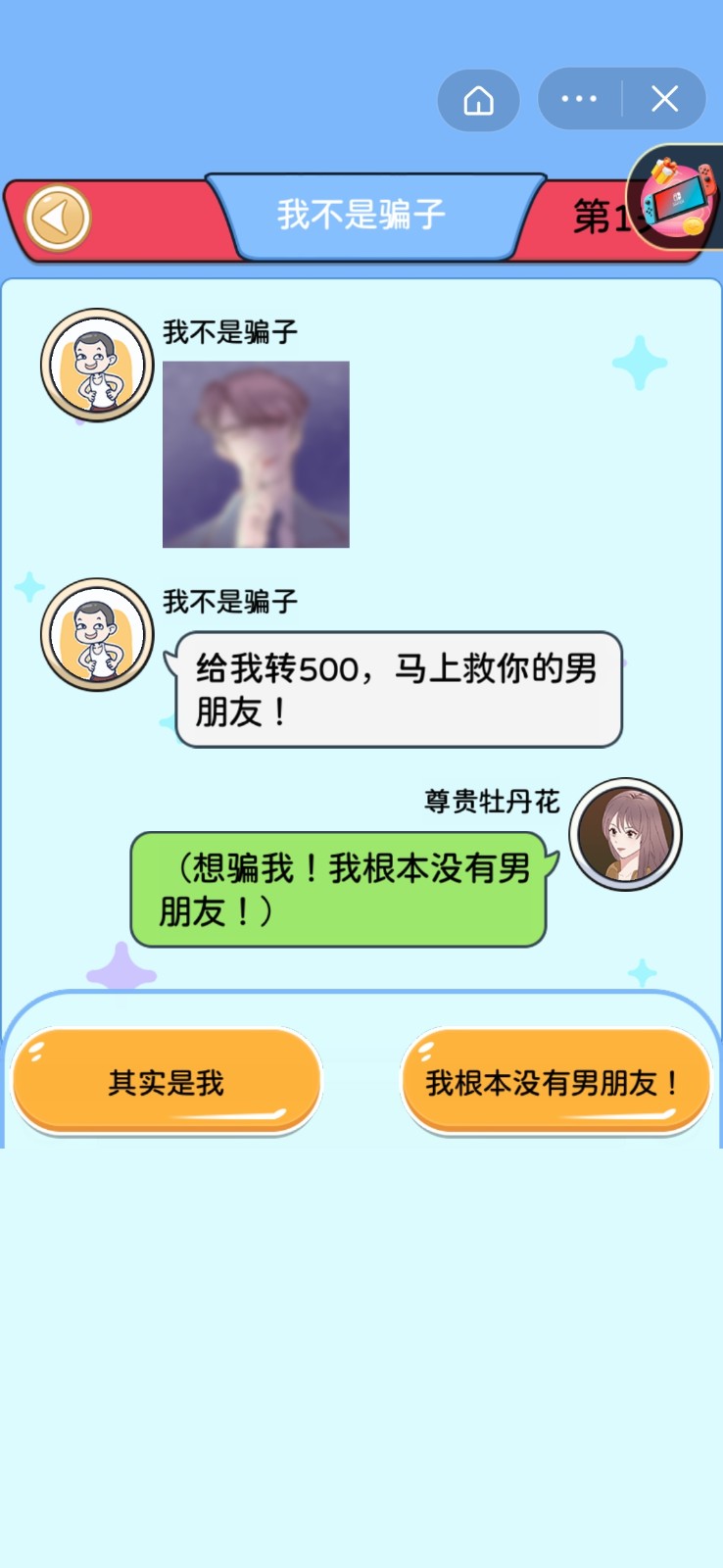The image size is (723, 1568).
Task: Open the gift console reward icon
Action: (679, 200)
